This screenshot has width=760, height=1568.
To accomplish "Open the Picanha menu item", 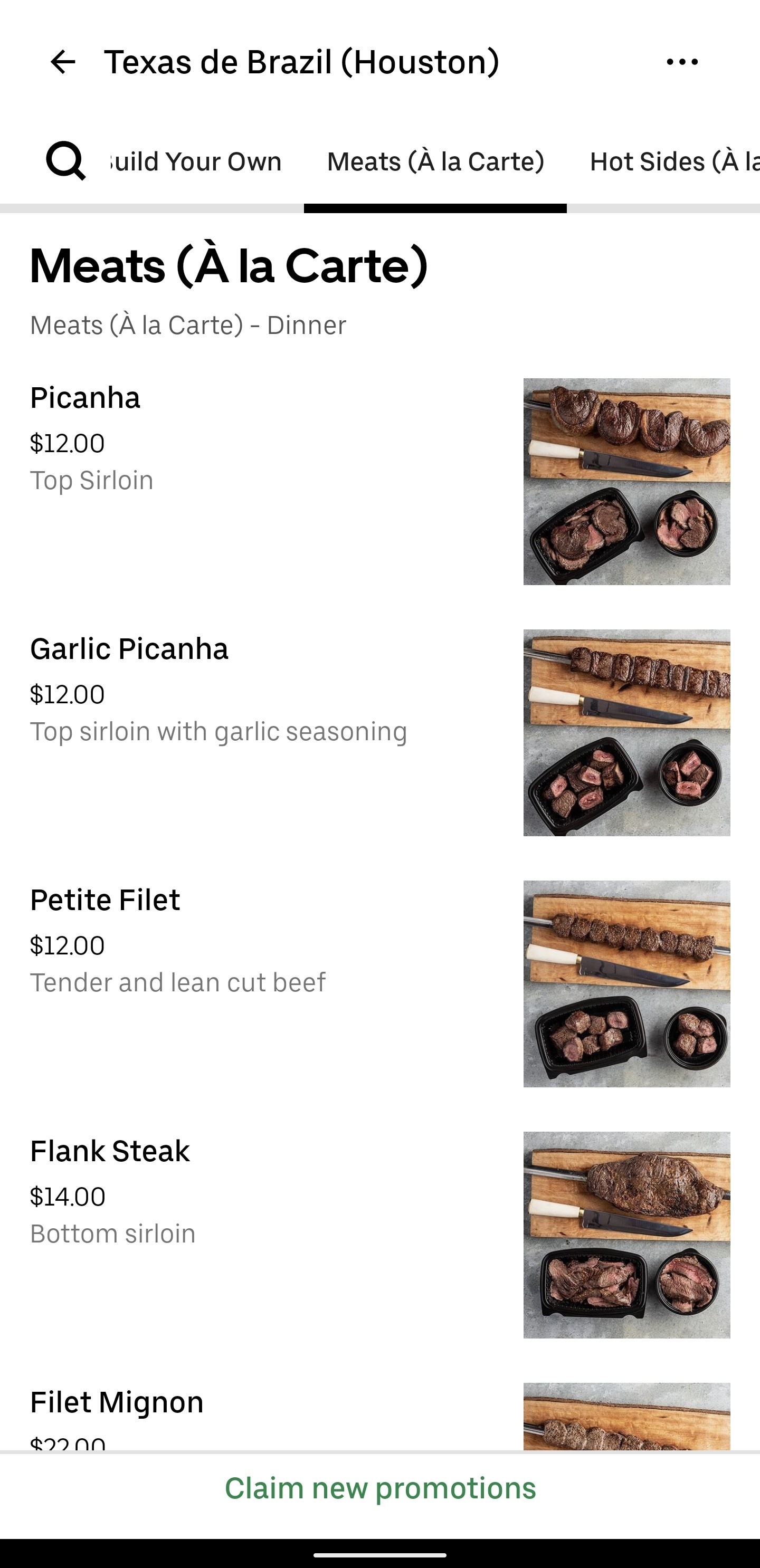I will tap(380, 482).
